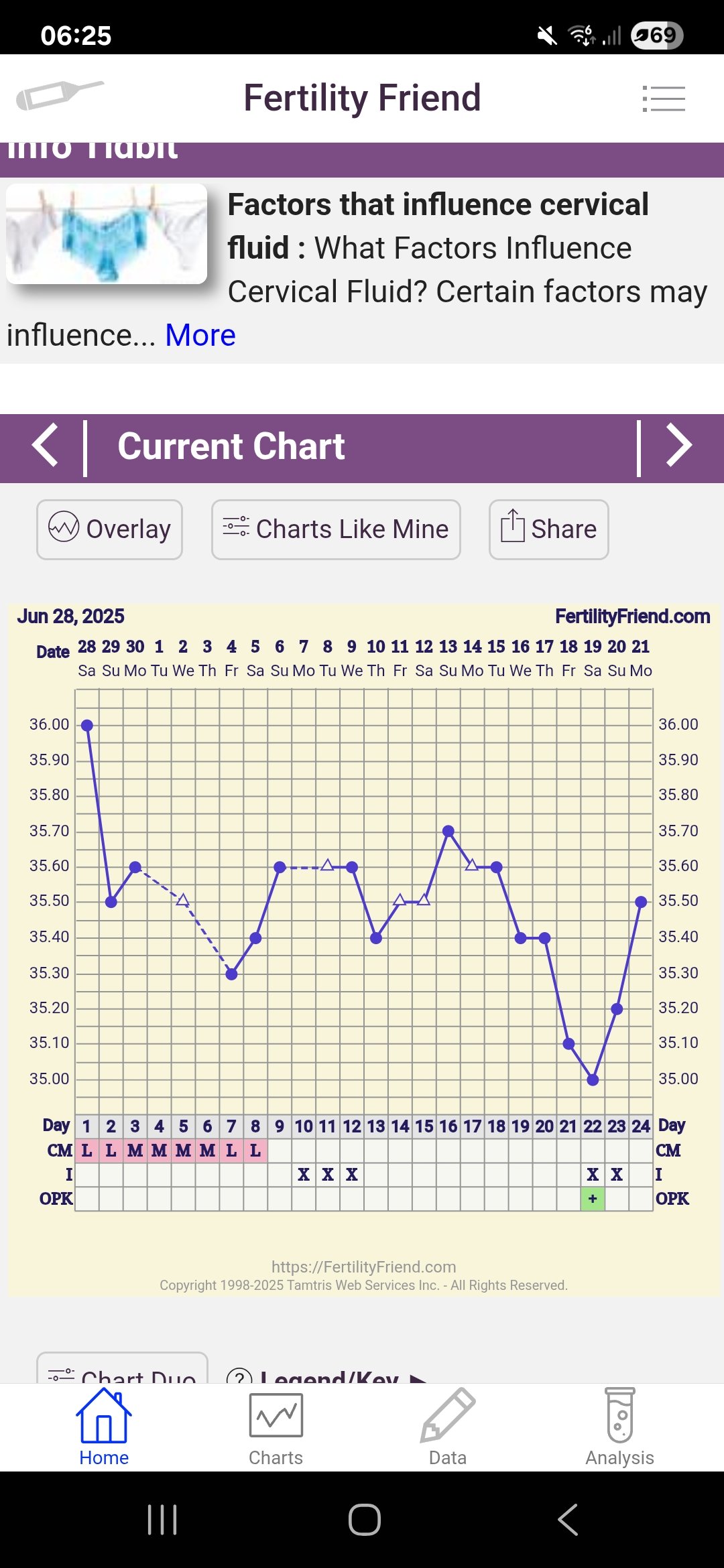
Task: Read More about cervical fluid factors
Action: (x=200, y=335)
